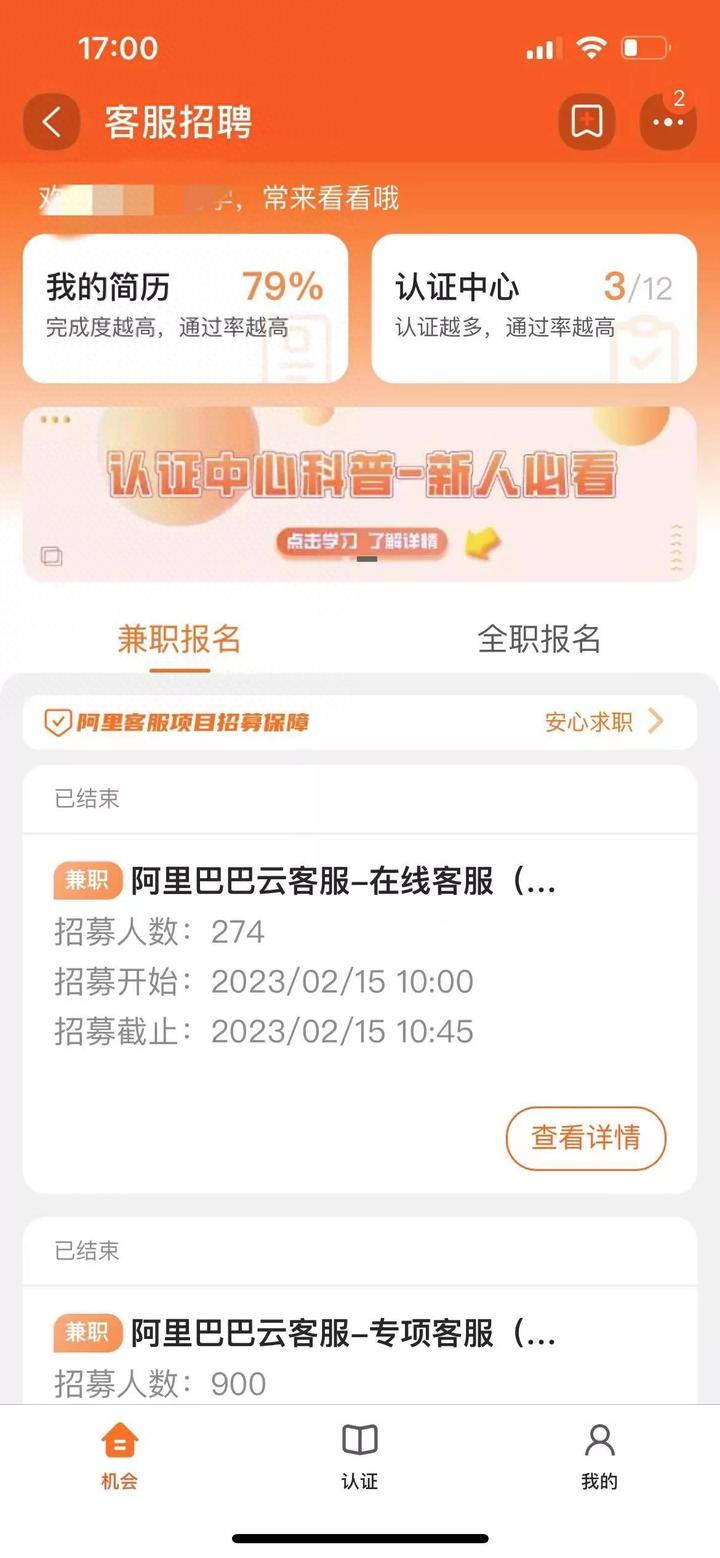The width and height of the screenshot is (720, 1558).
Task: Tap 查看详情 for 在线客服 job
Action: click(585, 1137)
